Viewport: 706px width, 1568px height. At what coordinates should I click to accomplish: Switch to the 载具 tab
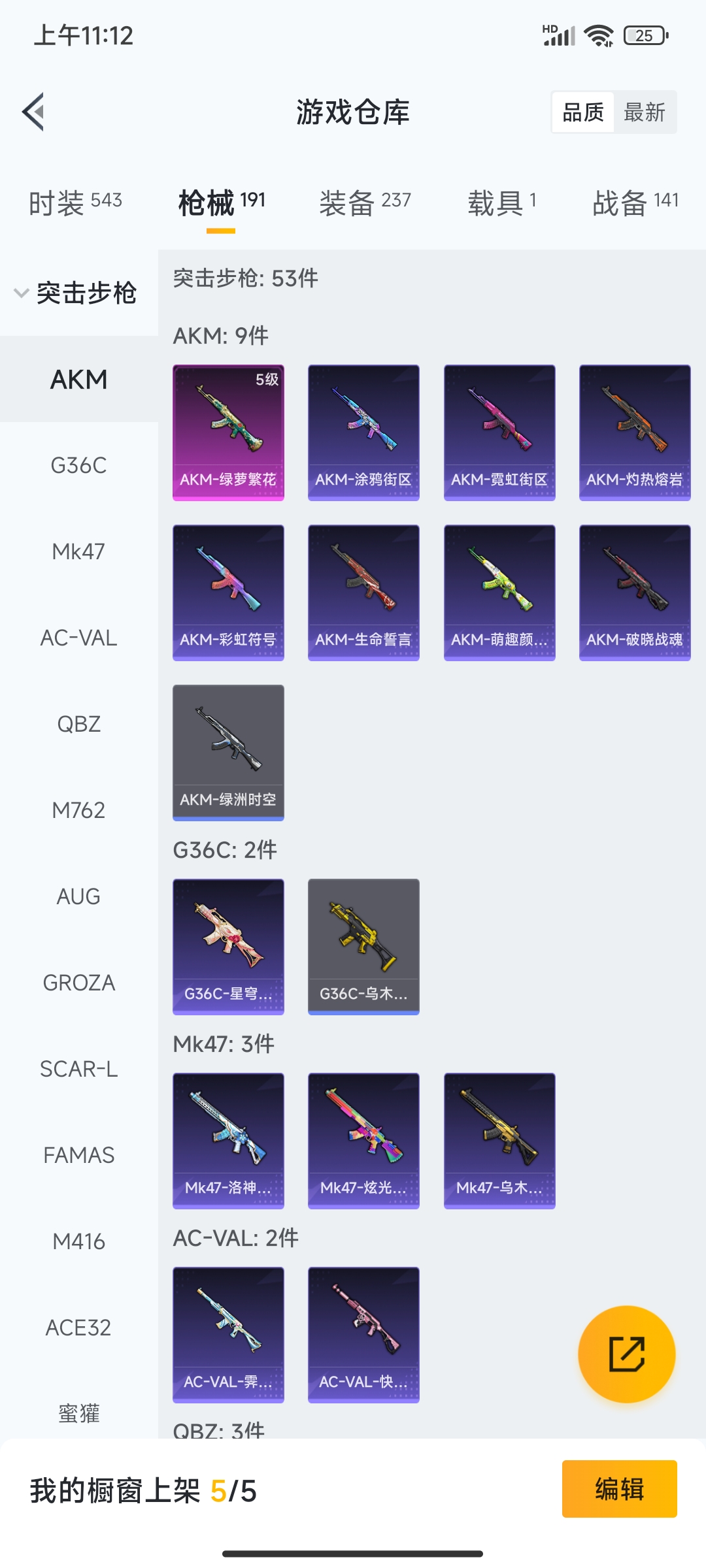point(501,203)
